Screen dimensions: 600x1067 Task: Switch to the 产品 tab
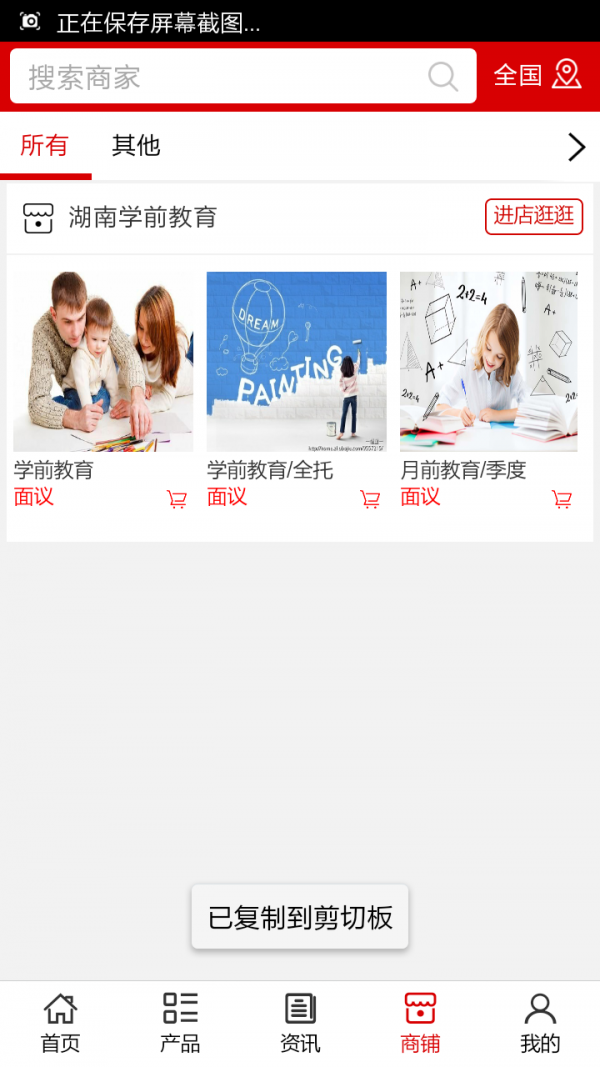[x=180, y=1023]
